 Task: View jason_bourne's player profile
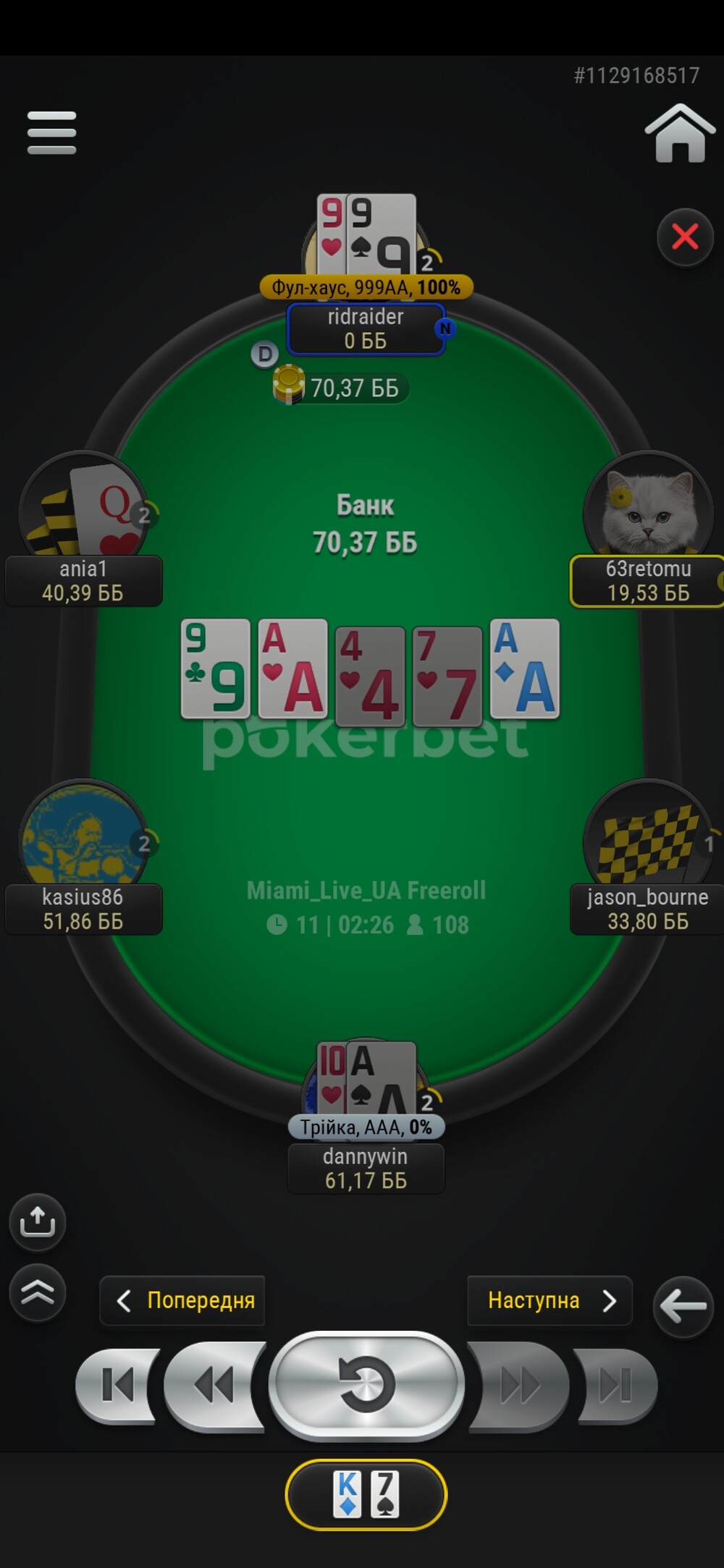tap(648, 909)
